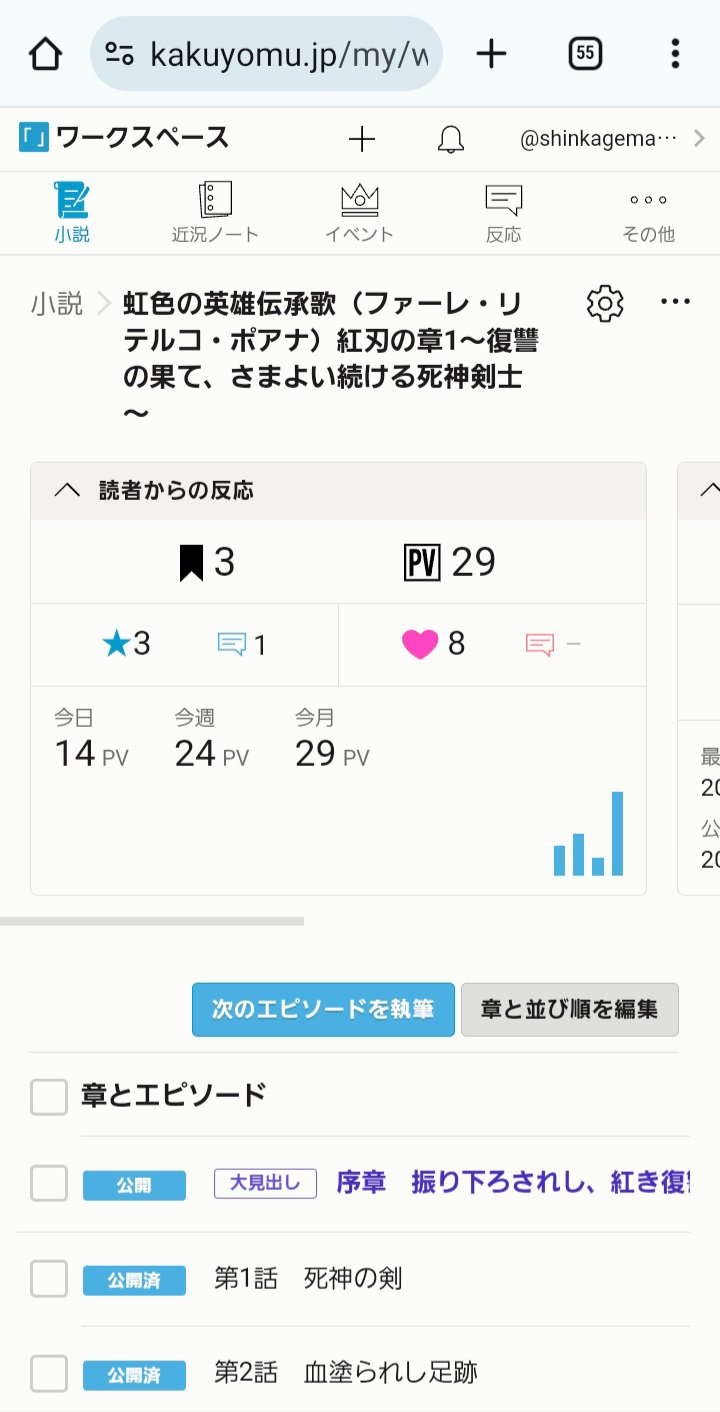Tick the checkbox for 第2話 血塗られし足跡
The image size is (720, 1412).
[x=49, y=1373]
